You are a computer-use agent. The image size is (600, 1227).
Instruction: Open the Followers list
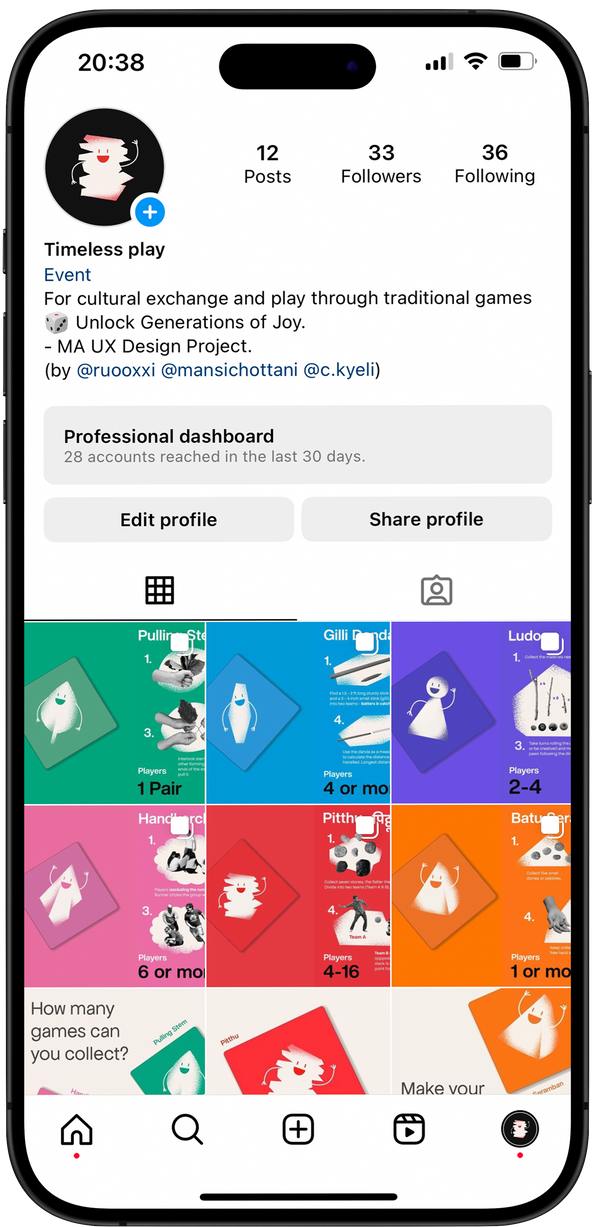381,164
